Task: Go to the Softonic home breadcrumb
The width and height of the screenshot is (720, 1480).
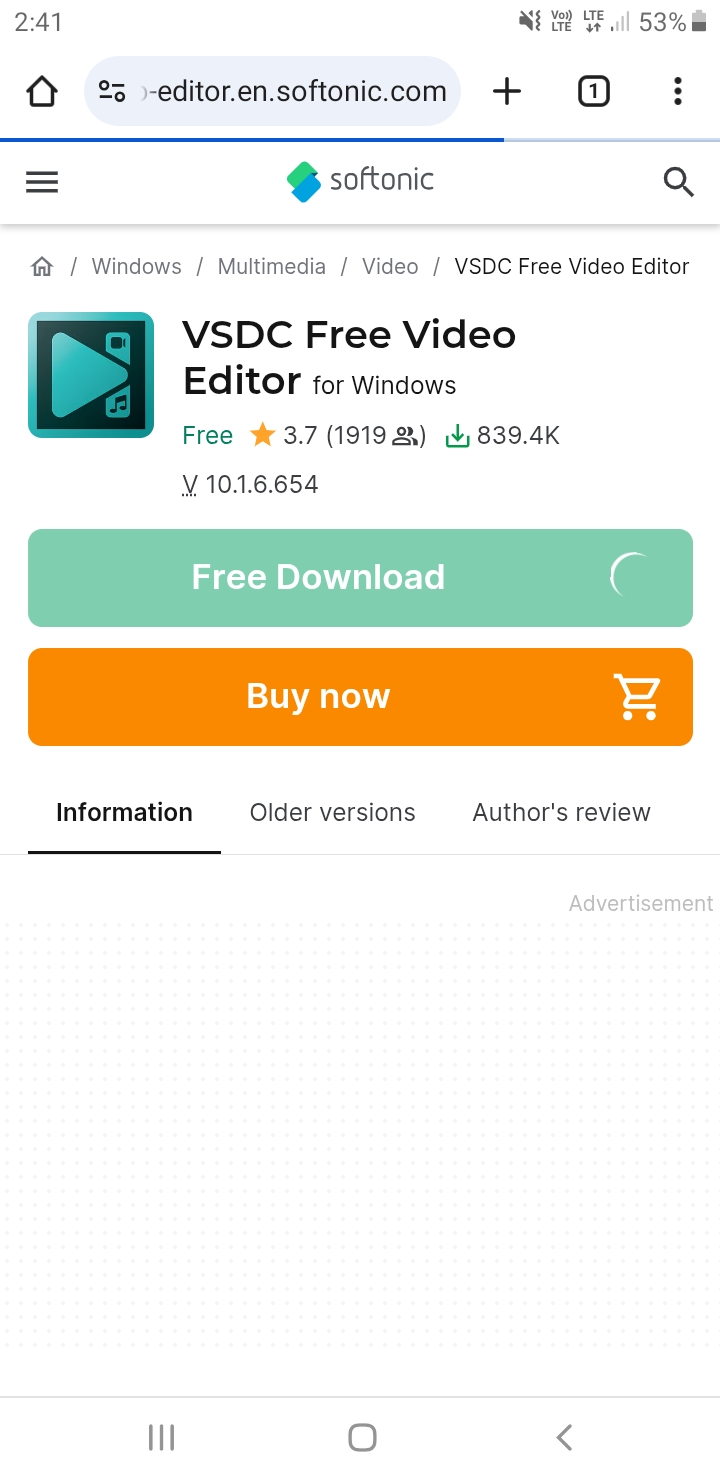Action: point(42,267)
